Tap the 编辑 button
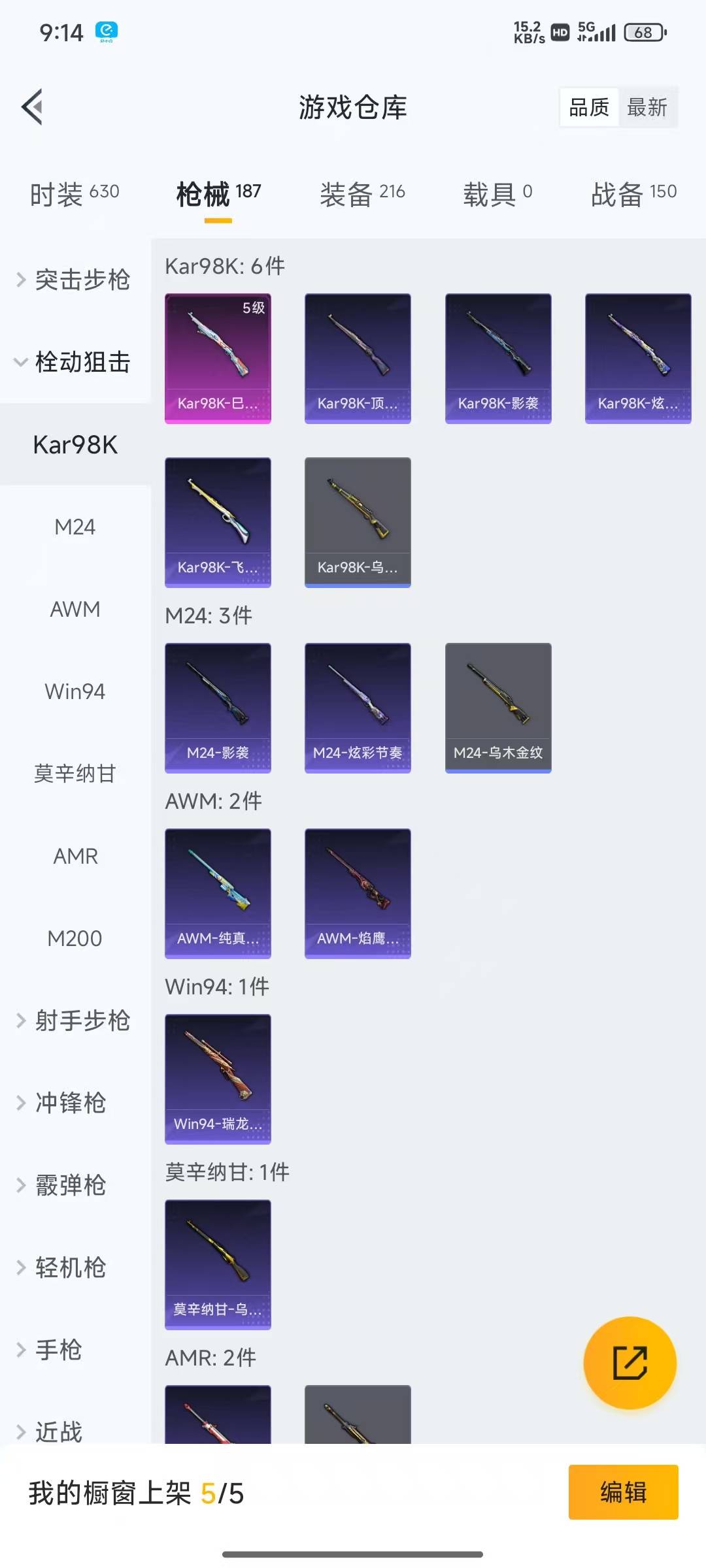This screenshot has height=1568, width=706. click(x=623, y=1493)
